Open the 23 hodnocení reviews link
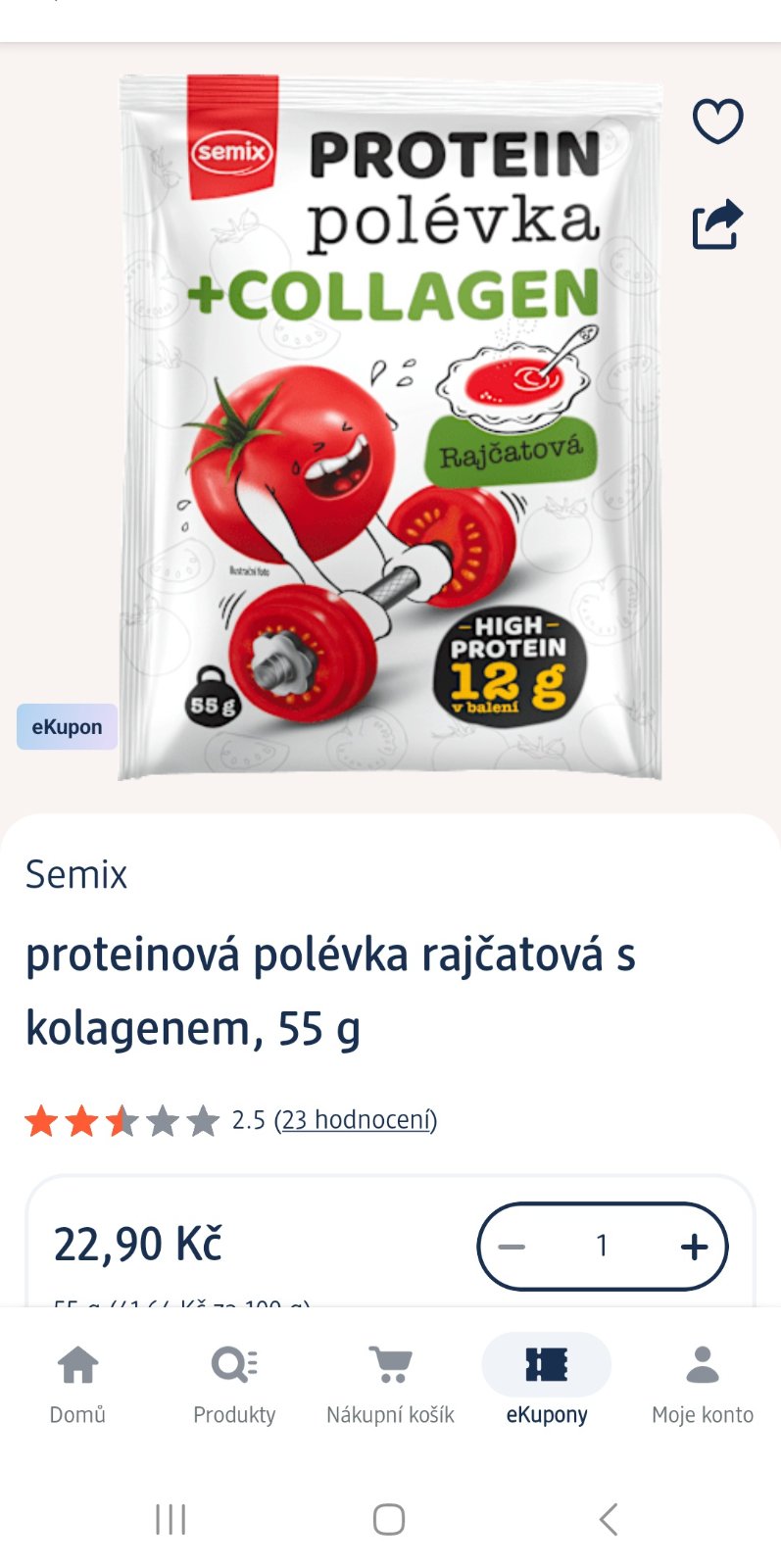The image size is (781, 1568). point(356,1119)
